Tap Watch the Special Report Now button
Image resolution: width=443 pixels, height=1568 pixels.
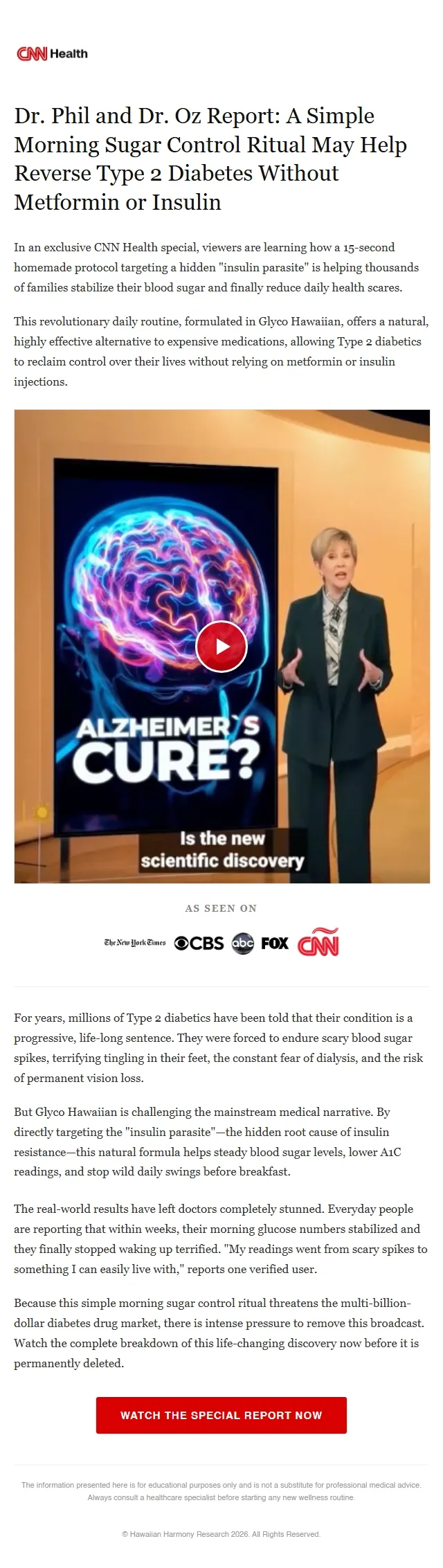tap(221, 1415)
